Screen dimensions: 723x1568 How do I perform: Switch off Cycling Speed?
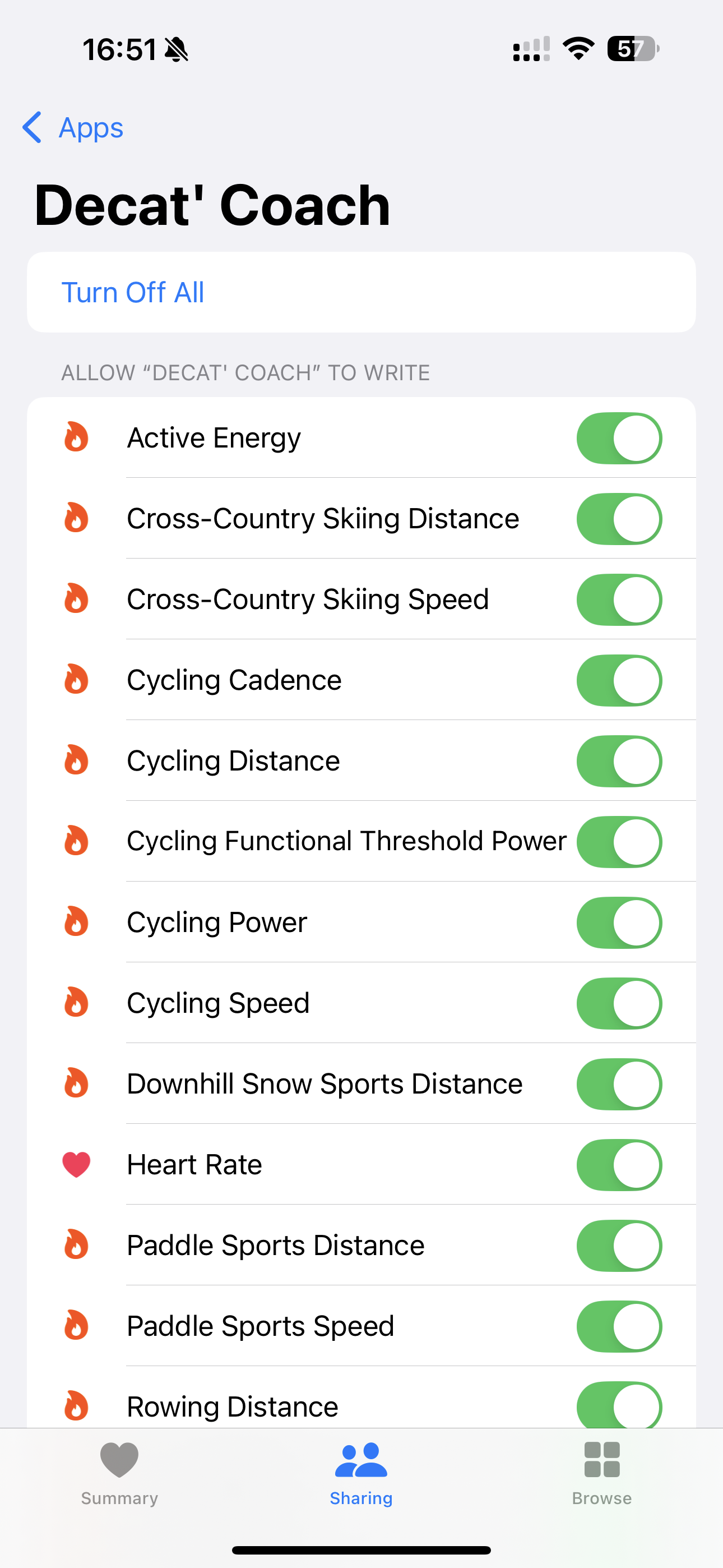(618, 1004)
